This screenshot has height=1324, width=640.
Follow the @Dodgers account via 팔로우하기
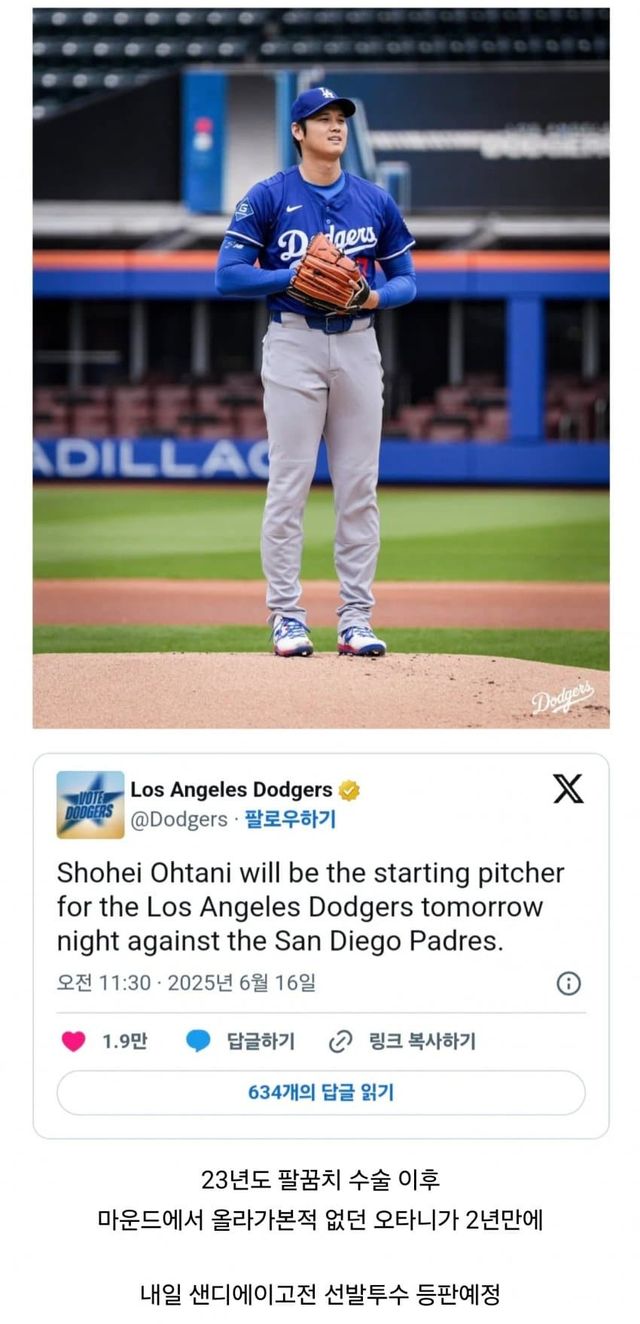pyautogui.click(x=290, y=820)
